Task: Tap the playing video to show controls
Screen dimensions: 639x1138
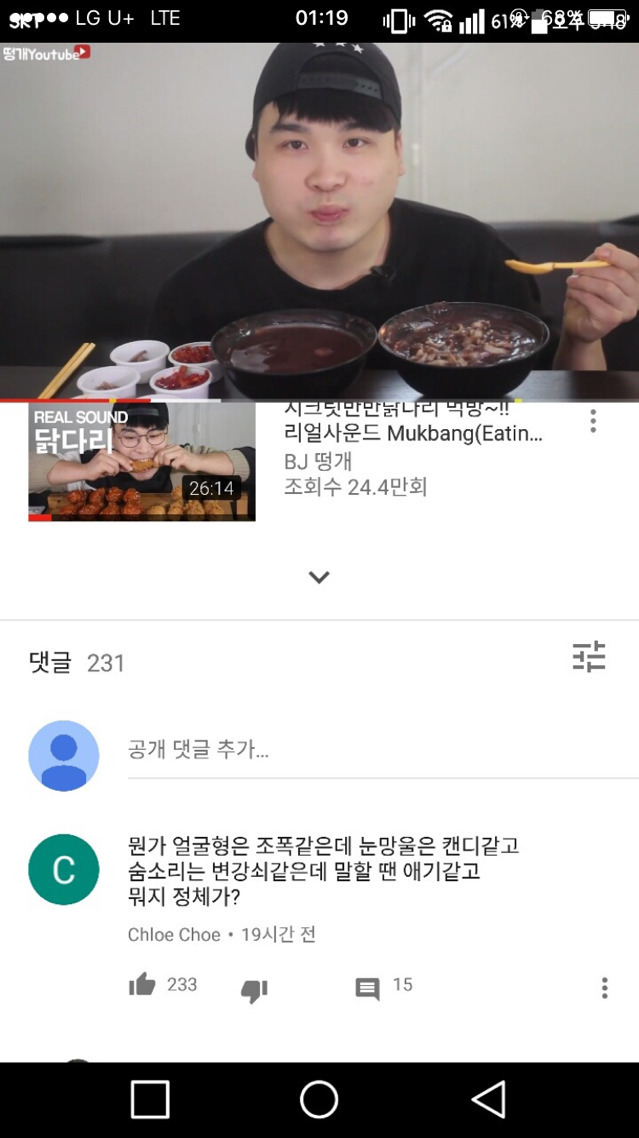Action: click(x=320, y=221)
